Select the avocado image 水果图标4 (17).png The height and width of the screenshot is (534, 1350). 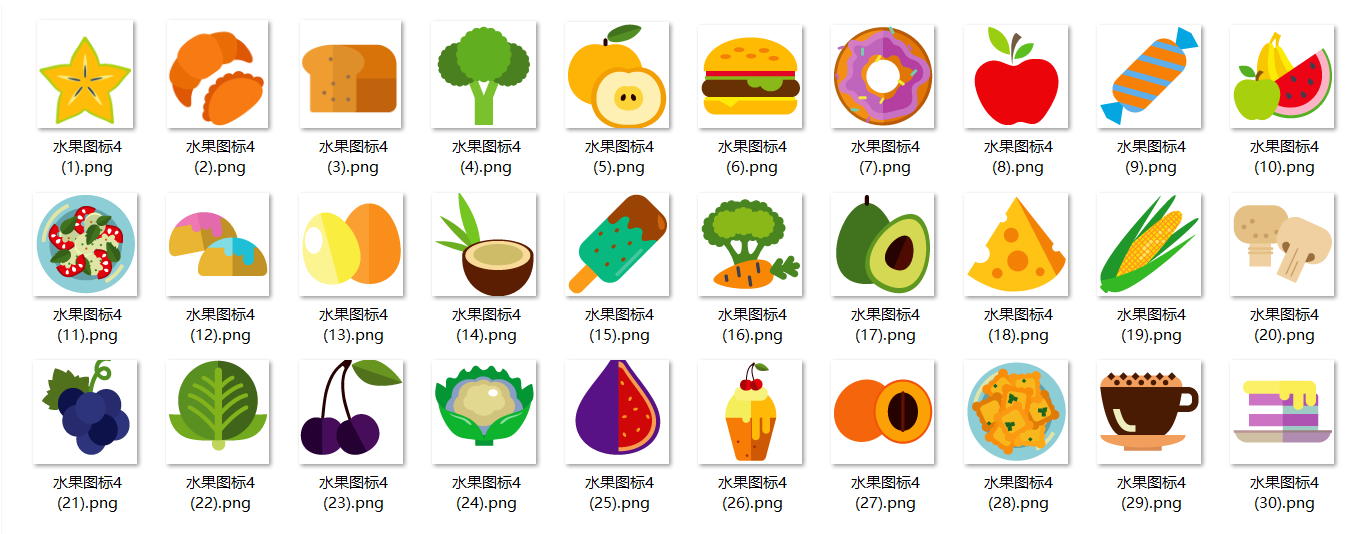click(882, 244)
